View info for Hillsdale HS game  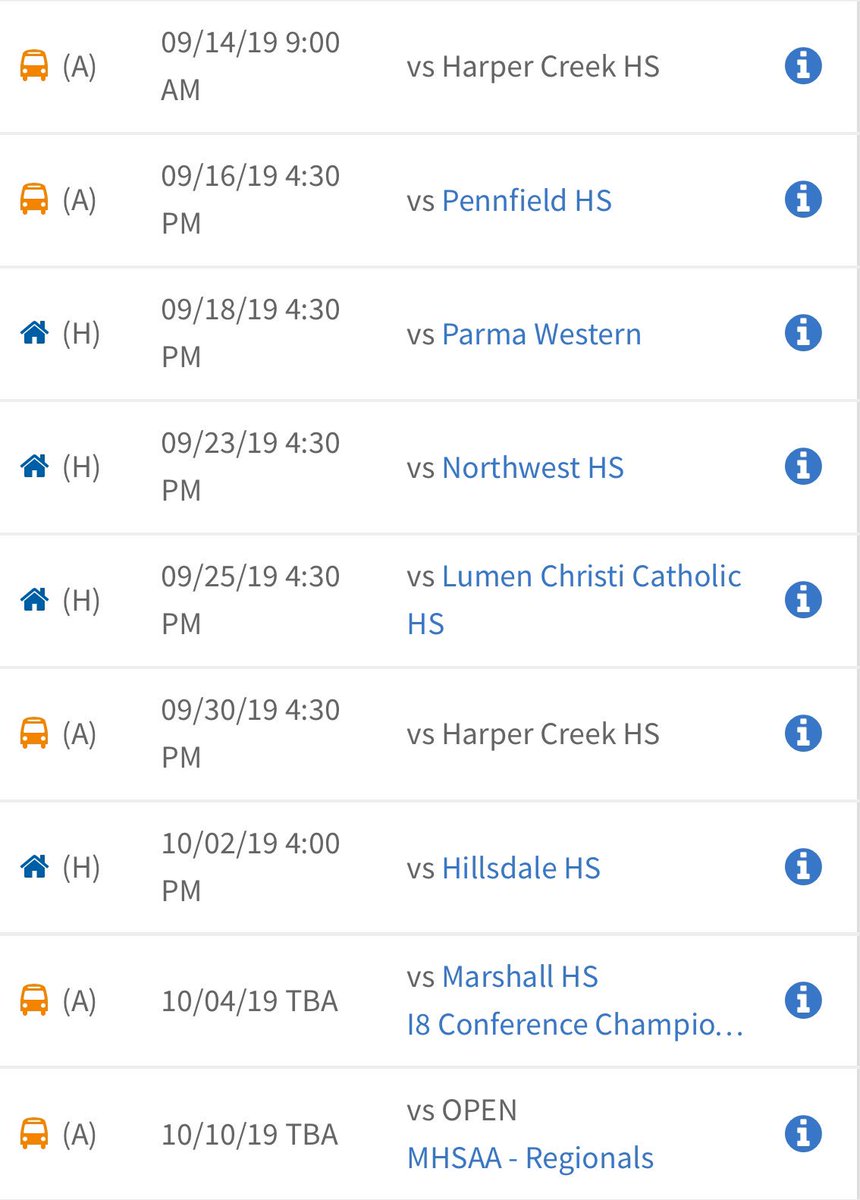803,866
